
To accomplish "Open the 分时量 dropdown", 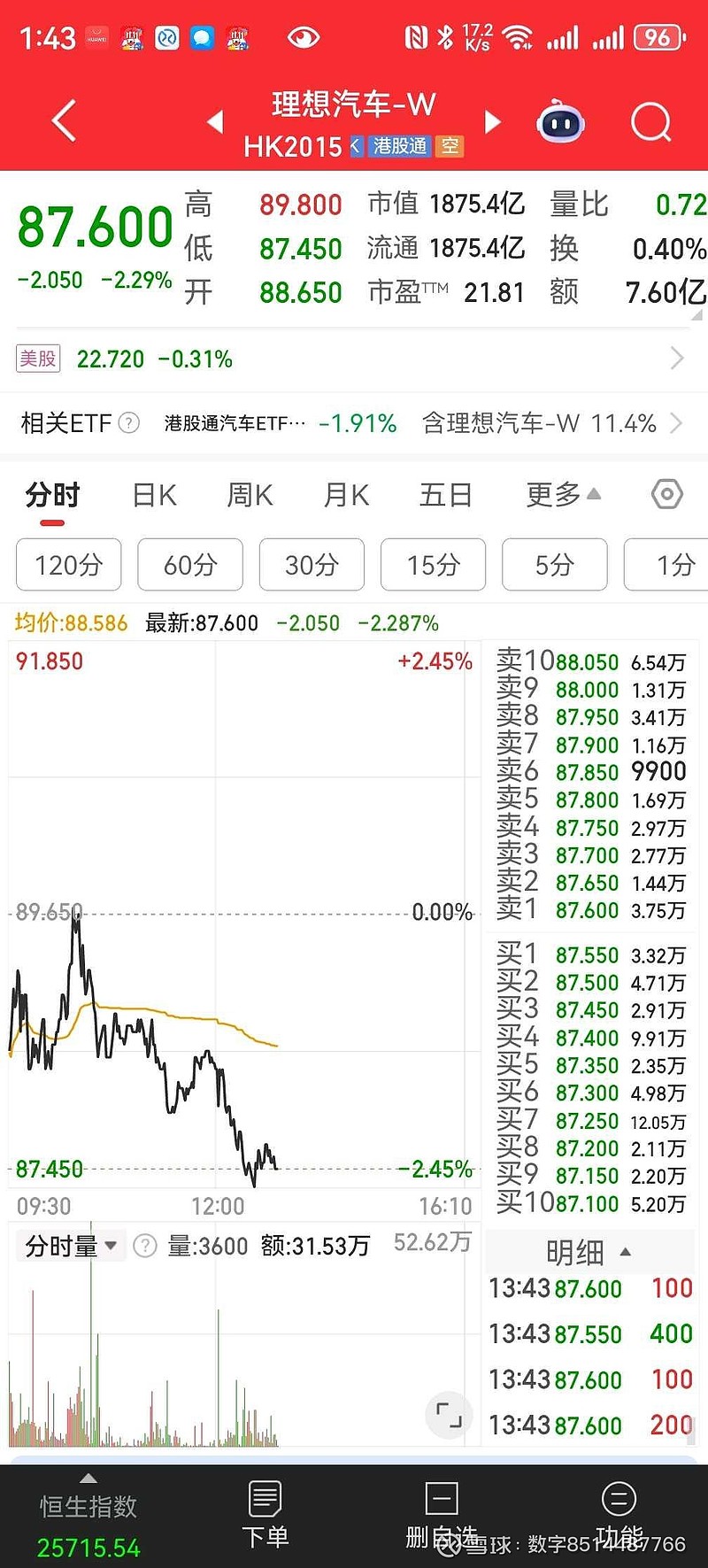I will [x=70, y=1245].
